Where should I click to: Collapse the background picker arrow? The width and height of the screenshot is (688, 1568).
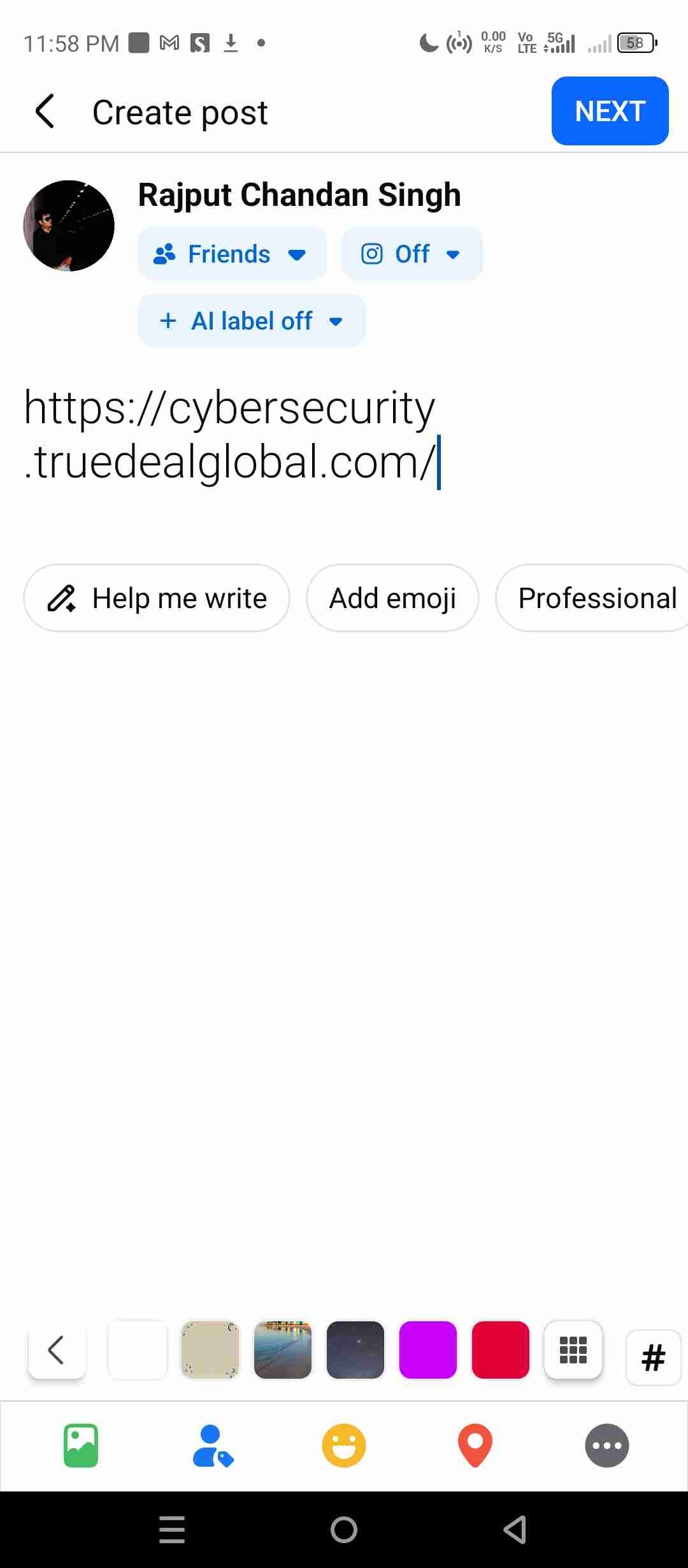click(x=57, y=1350)
